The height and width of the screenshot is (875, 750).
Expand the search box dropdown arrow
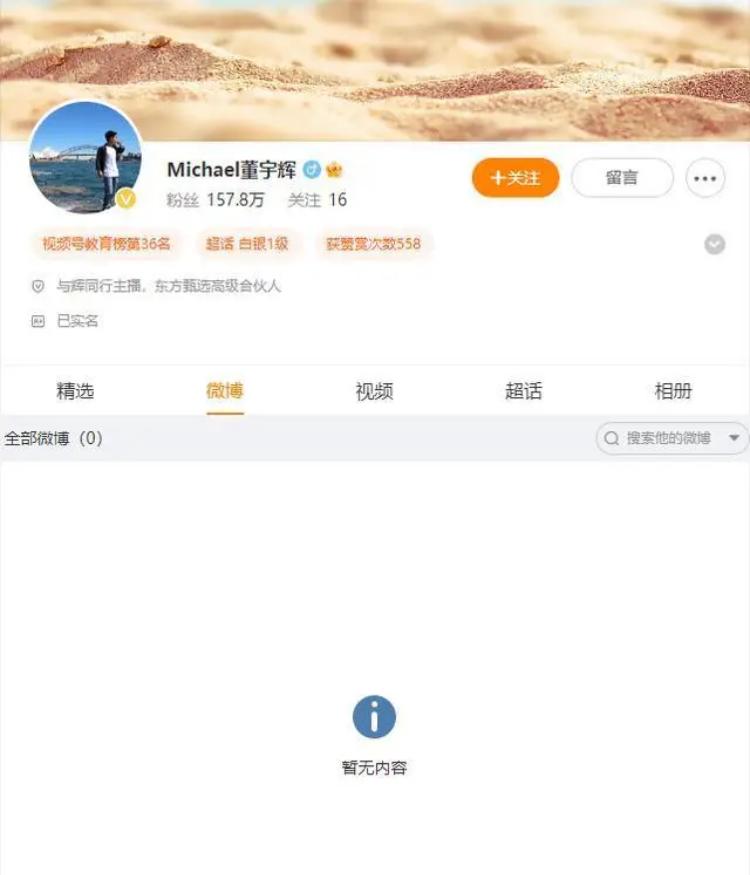click(734, 438)
